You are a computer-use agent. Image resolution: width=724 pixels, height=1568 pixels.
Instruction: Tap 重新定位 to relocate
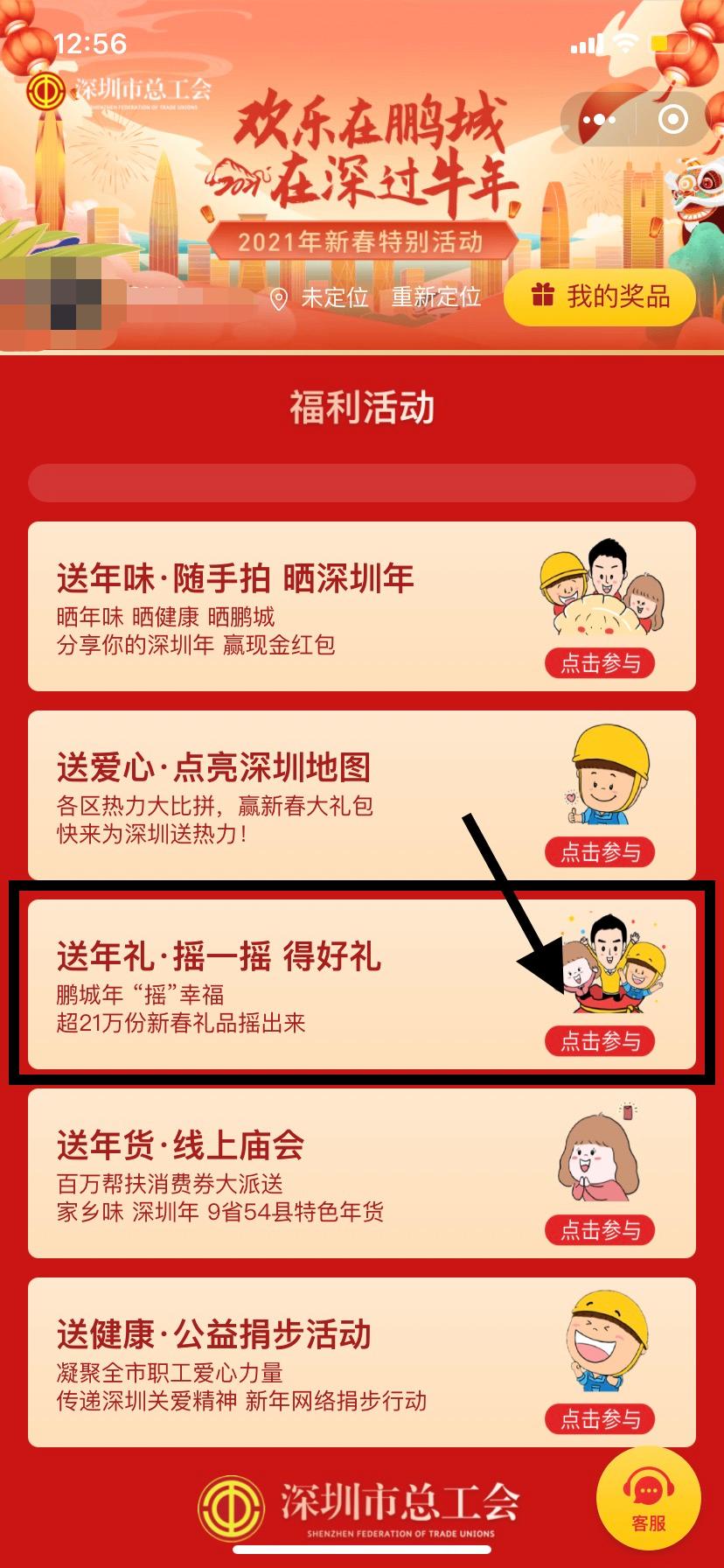click(x=436, y=297)
